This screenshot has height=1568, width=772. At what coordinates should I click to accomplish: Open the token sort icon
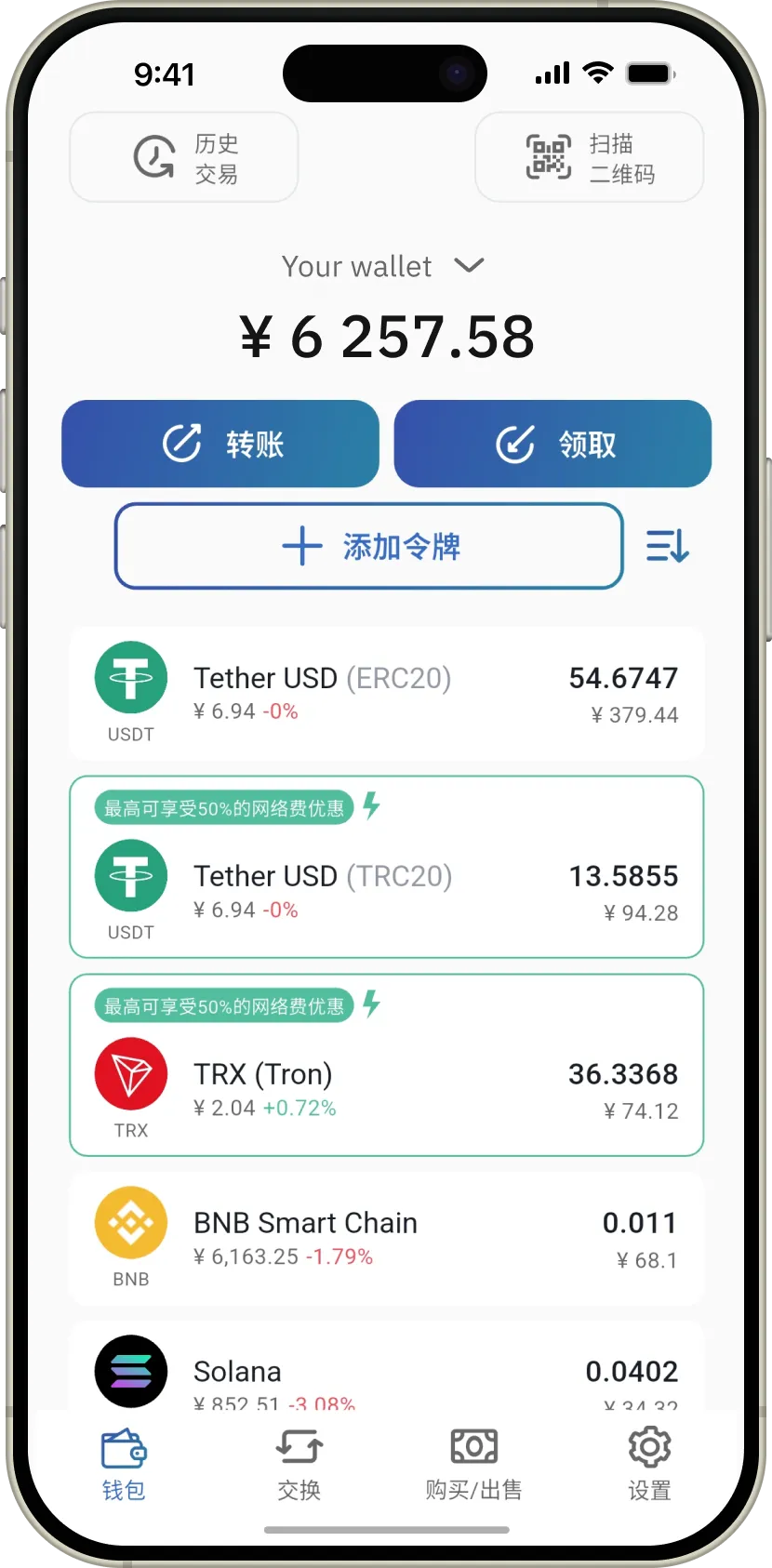[668, 546]
